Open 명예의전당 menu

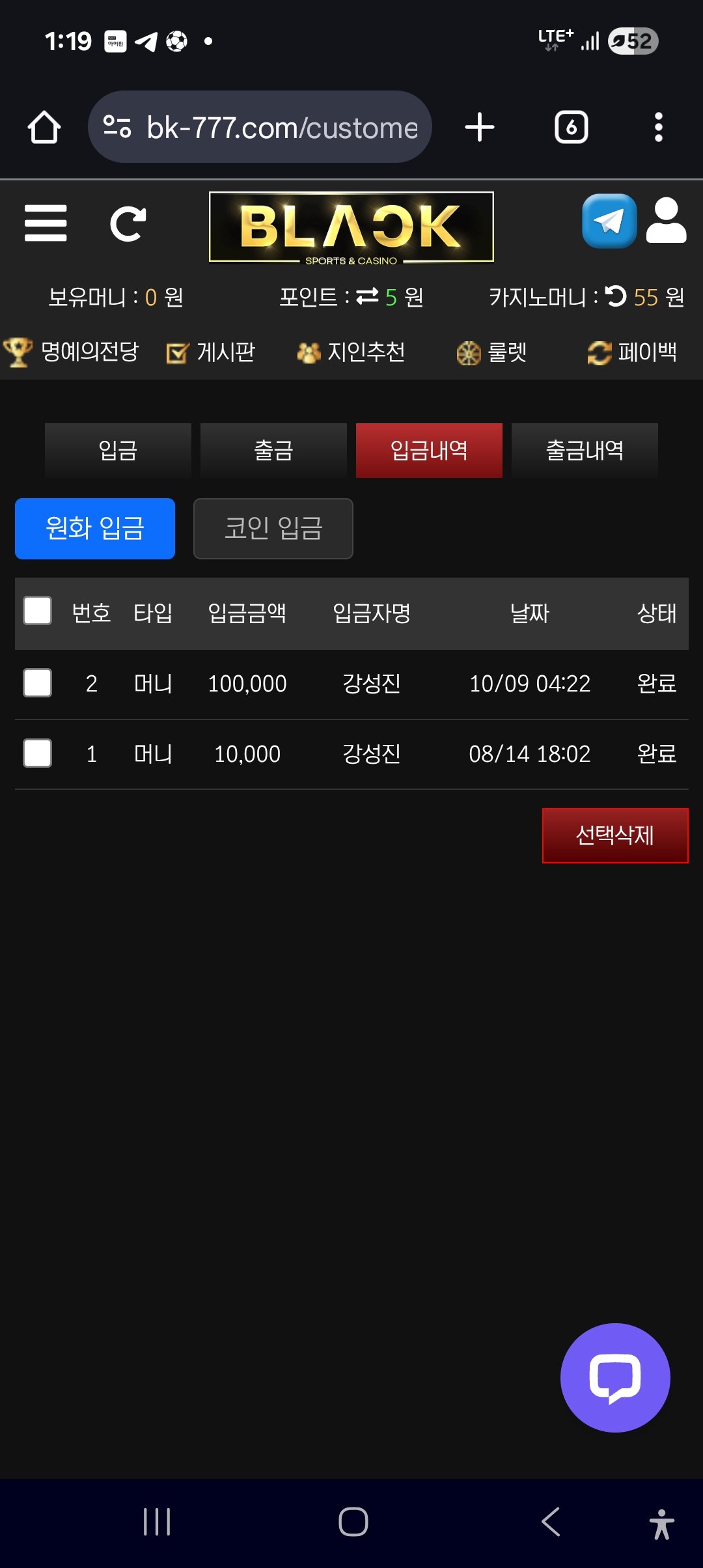[72, 352]
